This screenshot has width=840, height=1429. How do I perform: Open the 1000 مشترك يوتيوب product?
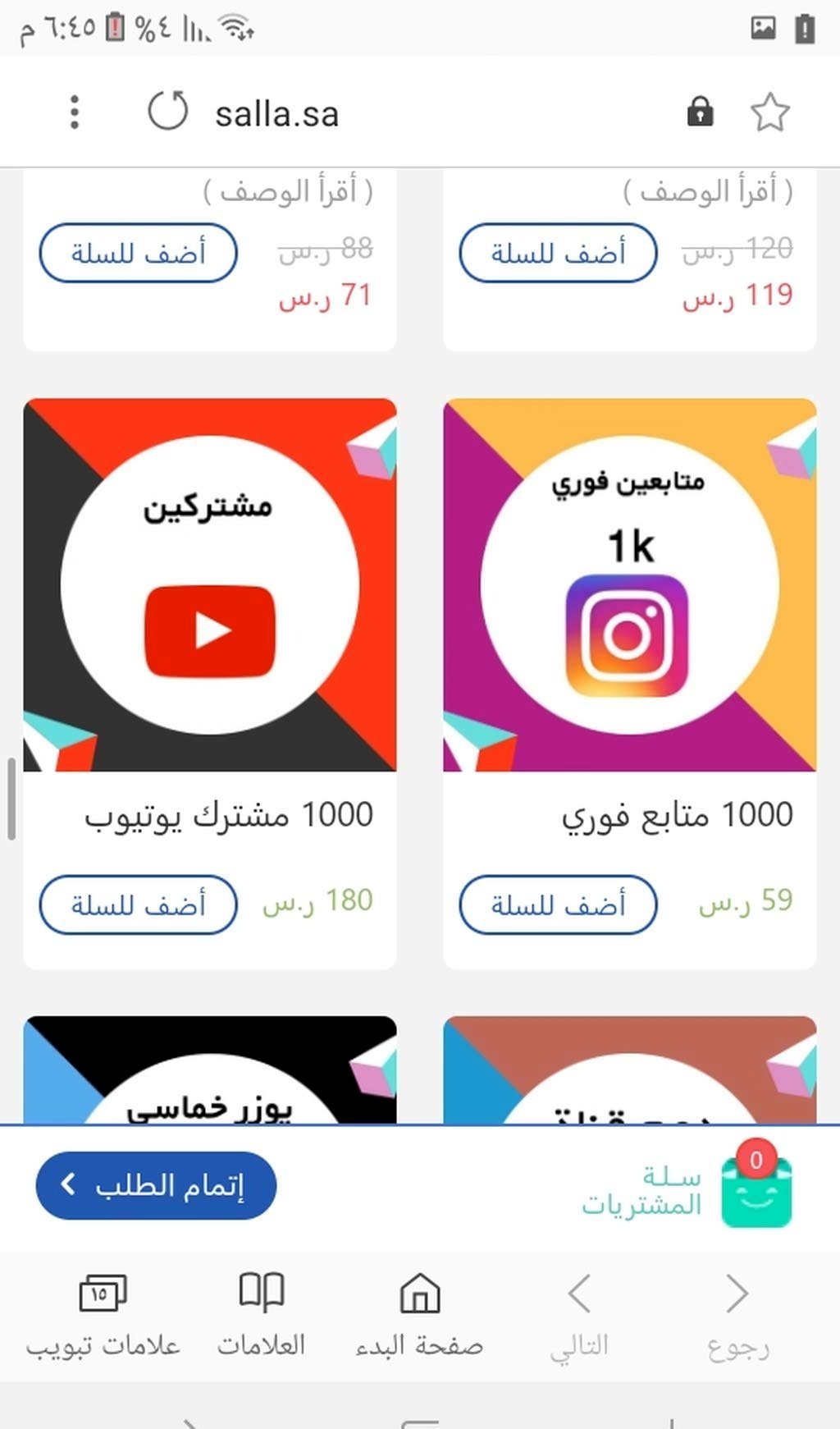(x=210, y=585)
